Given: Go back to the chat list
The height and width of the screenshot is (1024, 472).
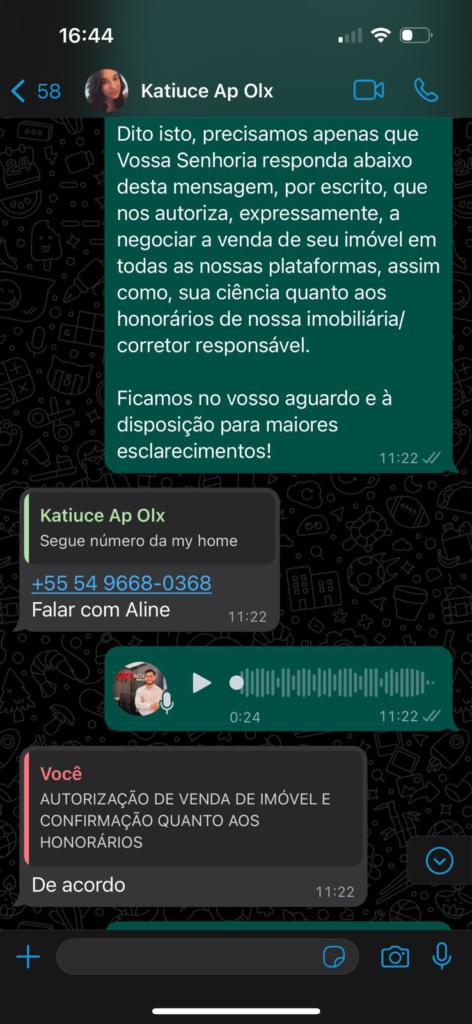Looking at the screenshot, I should 36,91.
